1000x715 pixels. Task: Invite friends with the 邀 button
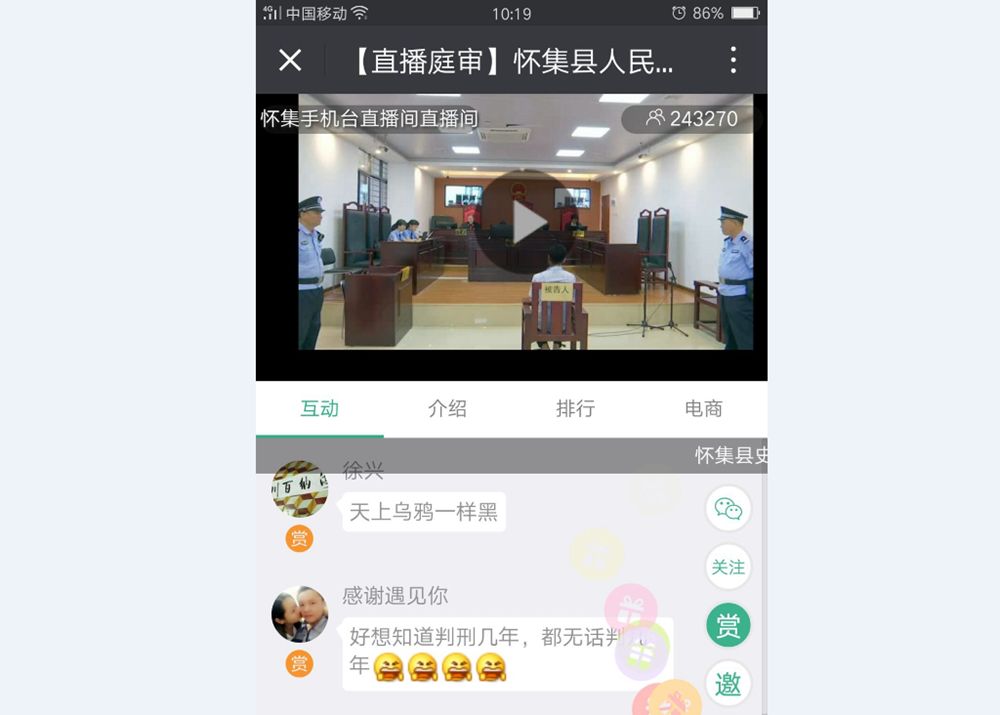(x=728, y=684)
